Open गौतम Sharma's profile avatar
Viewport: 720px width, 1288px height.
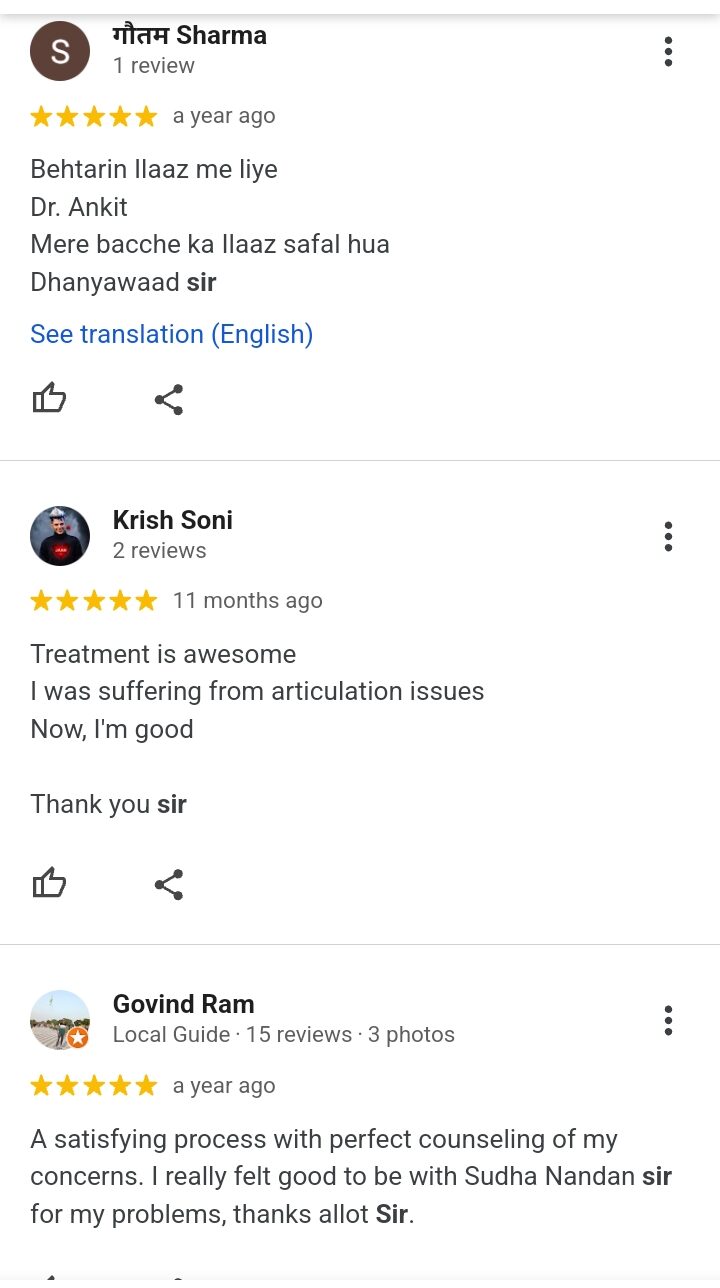(60, 51)
